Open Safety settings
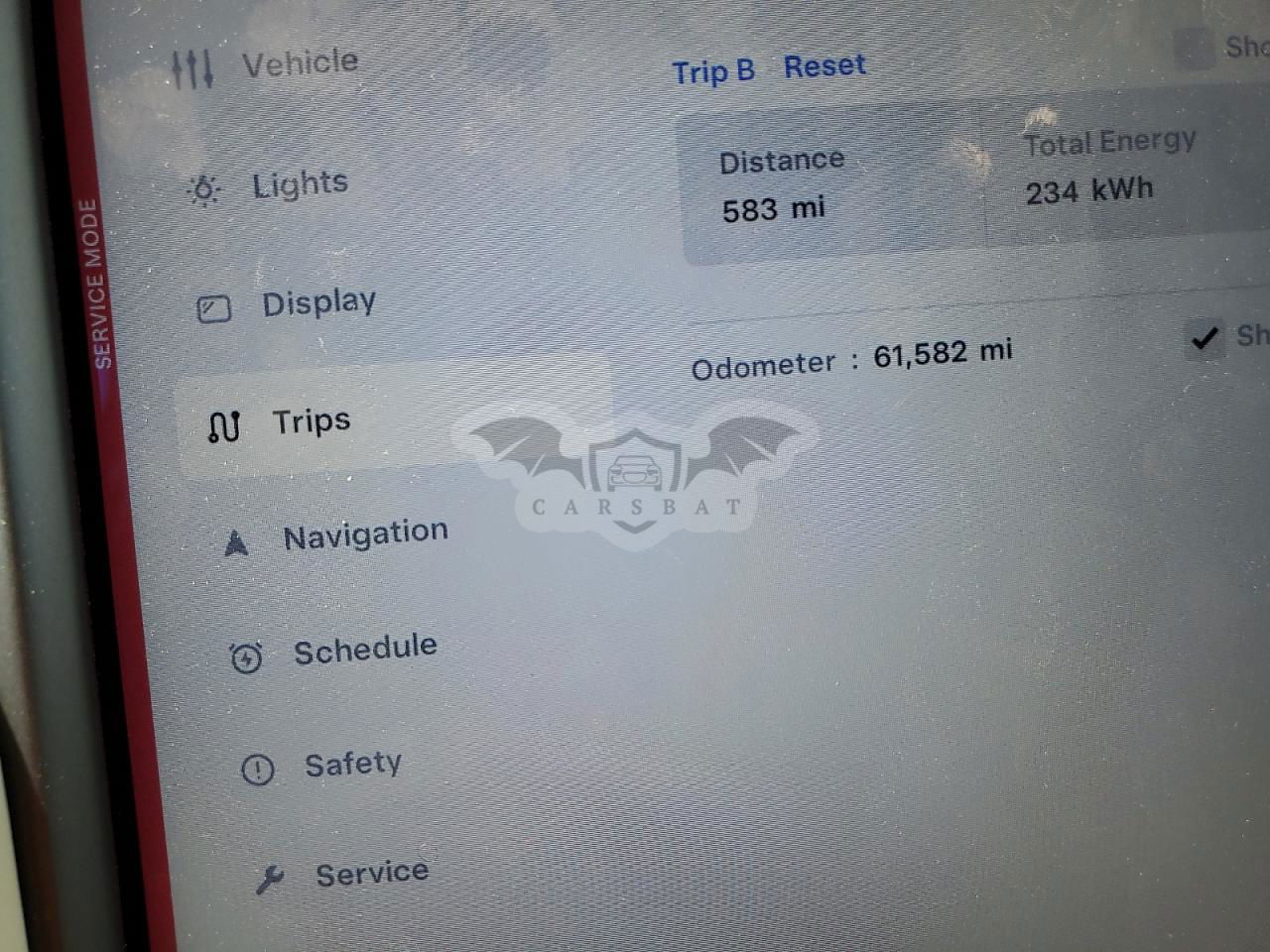Viewport: 1270px width, 952px height. pos(351,766)
